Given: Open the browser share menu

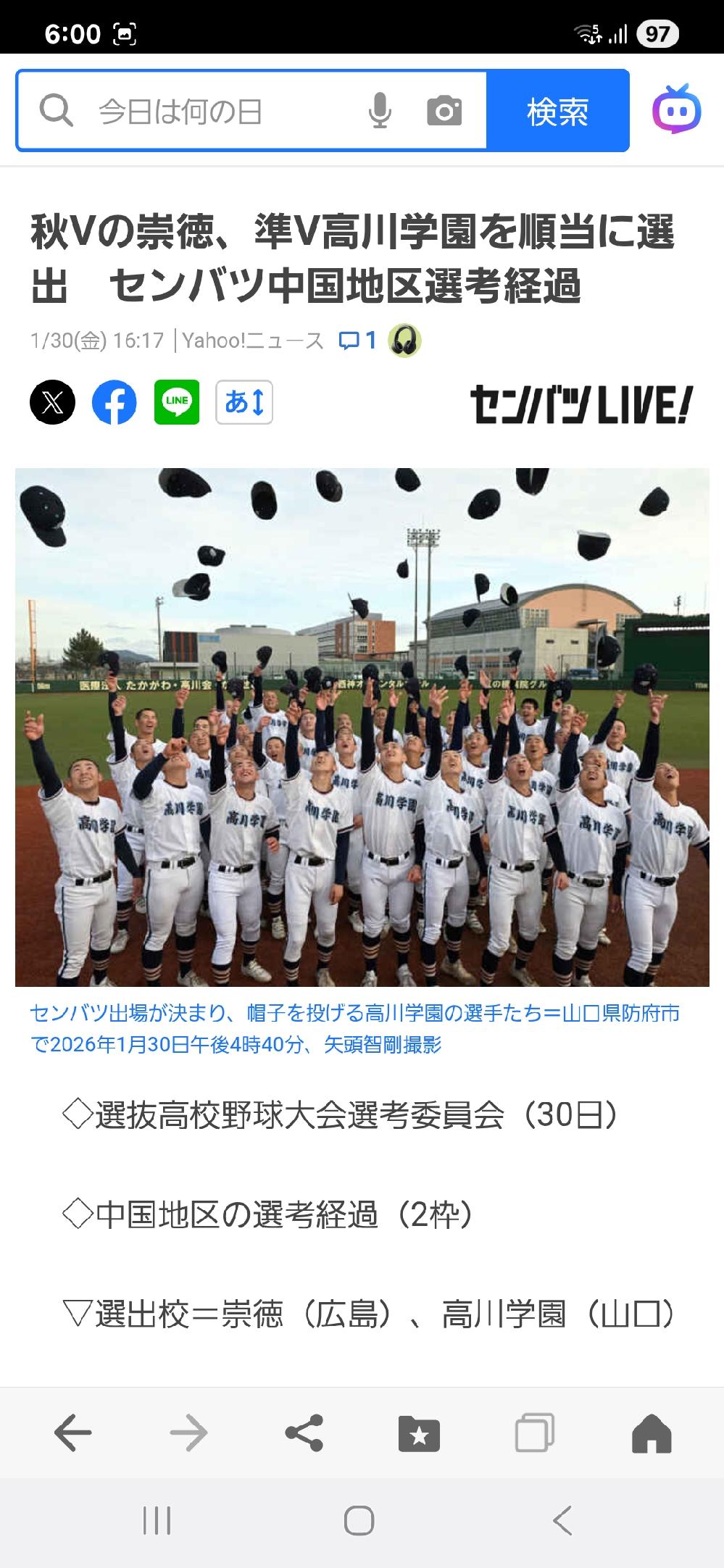Looking at the screenshot, I should coord(304,1433).
